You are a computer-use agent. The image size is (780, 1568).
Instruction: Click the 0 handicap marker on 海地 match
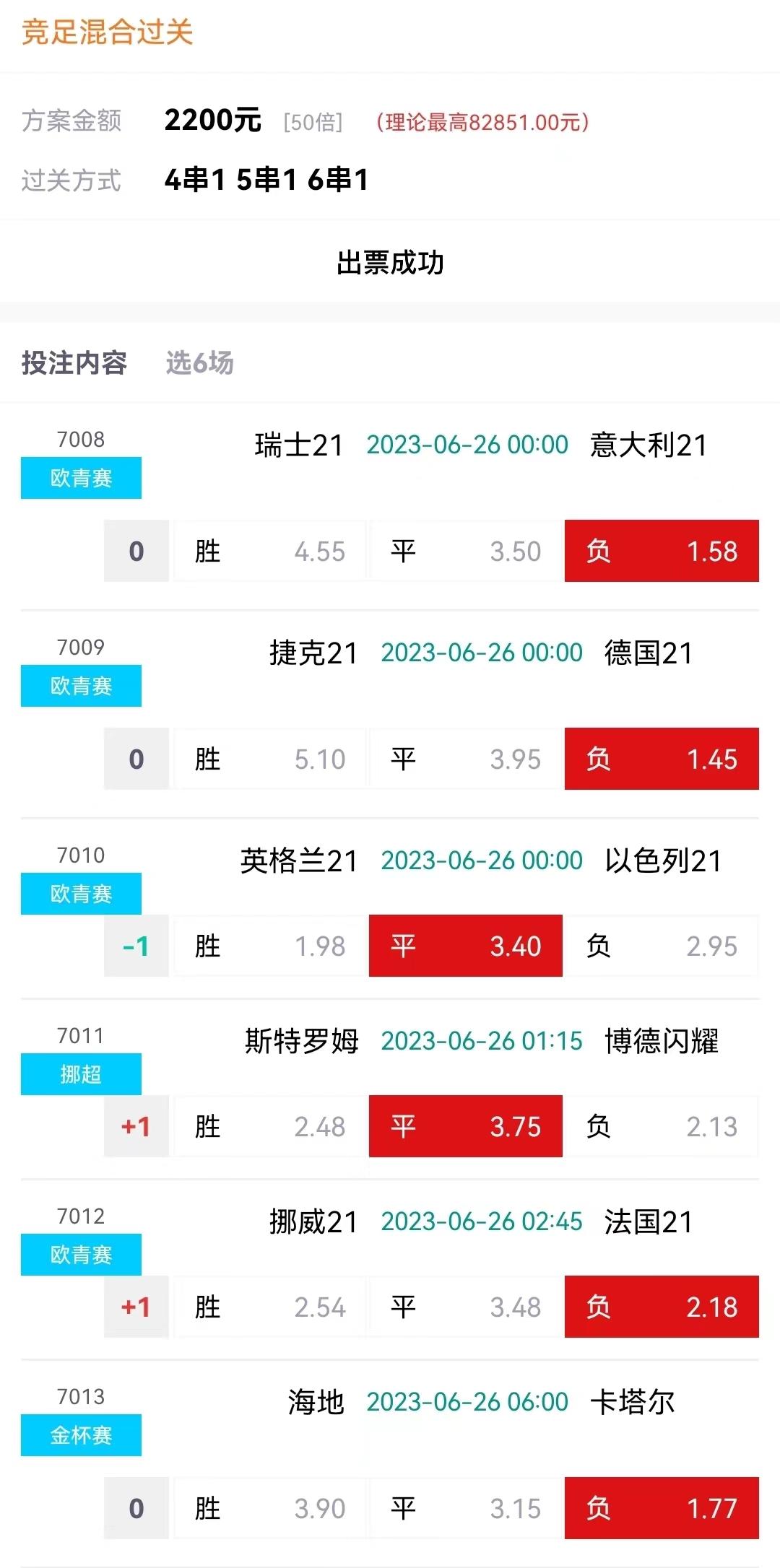point(134,1509)
